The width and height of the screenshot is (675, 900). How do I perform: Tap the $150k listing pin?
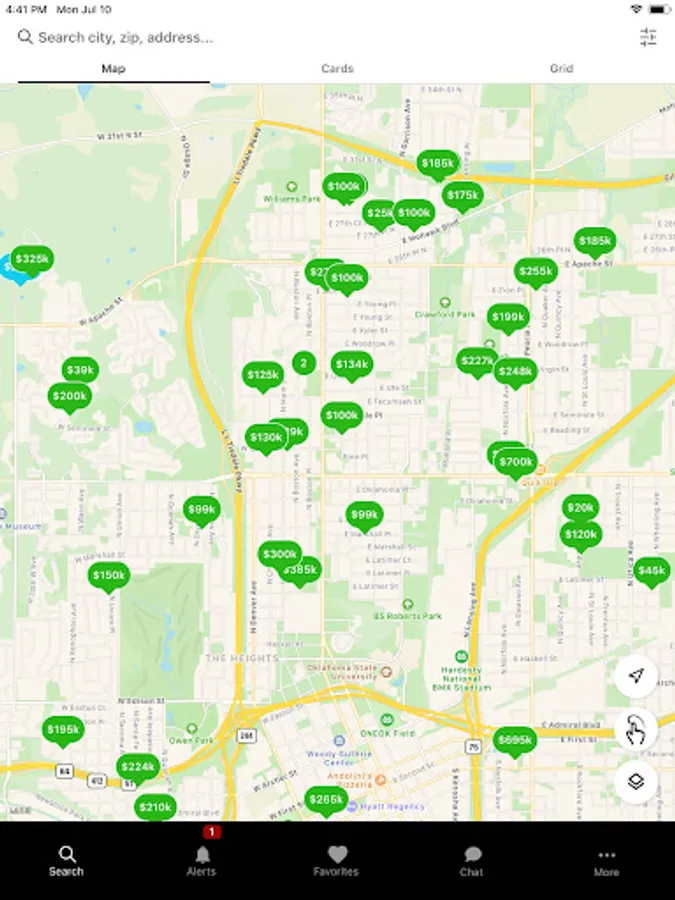[x=109, y=576]
